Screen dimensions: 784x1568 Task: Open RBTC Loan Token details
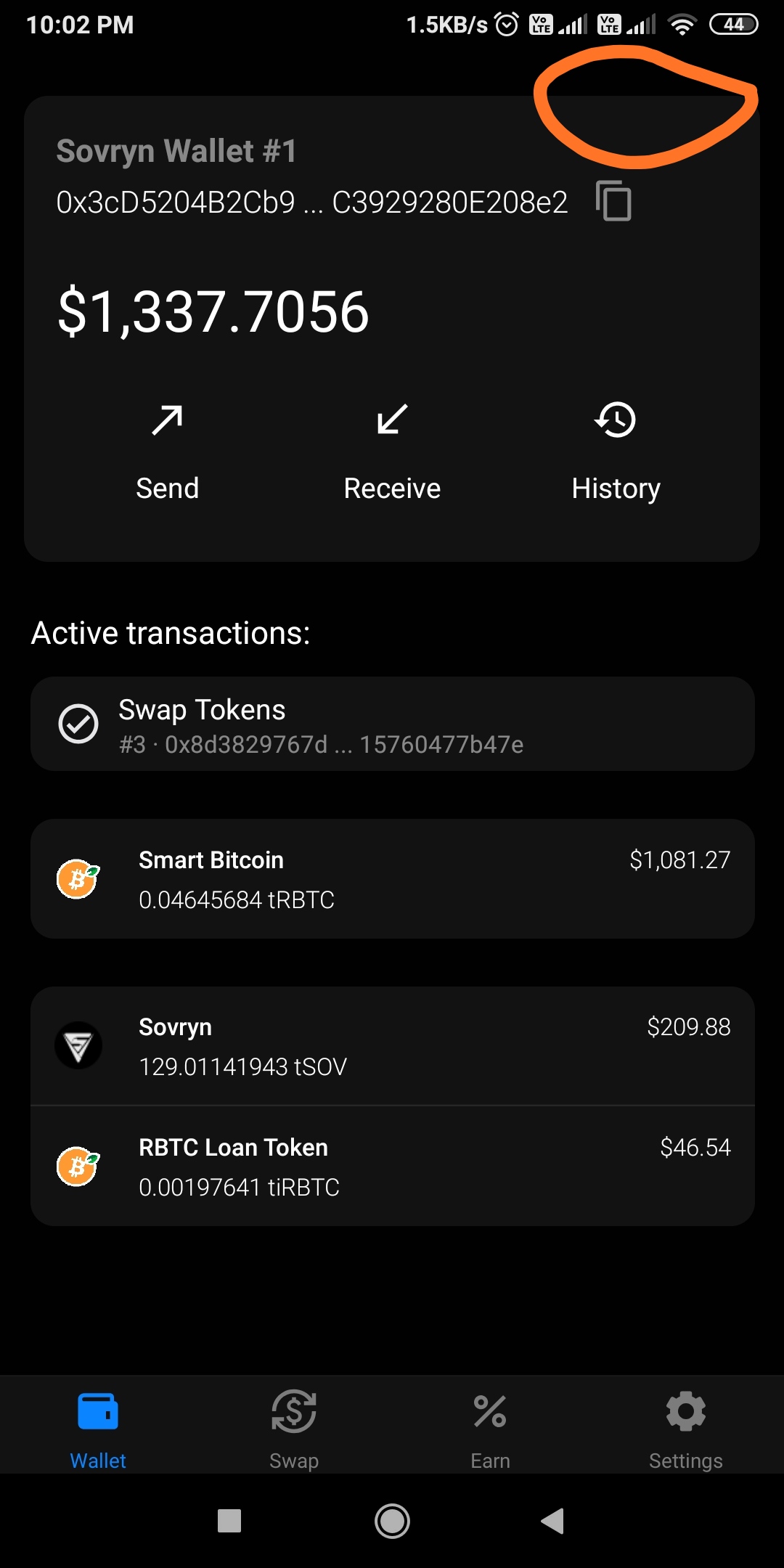point(392,1166)
